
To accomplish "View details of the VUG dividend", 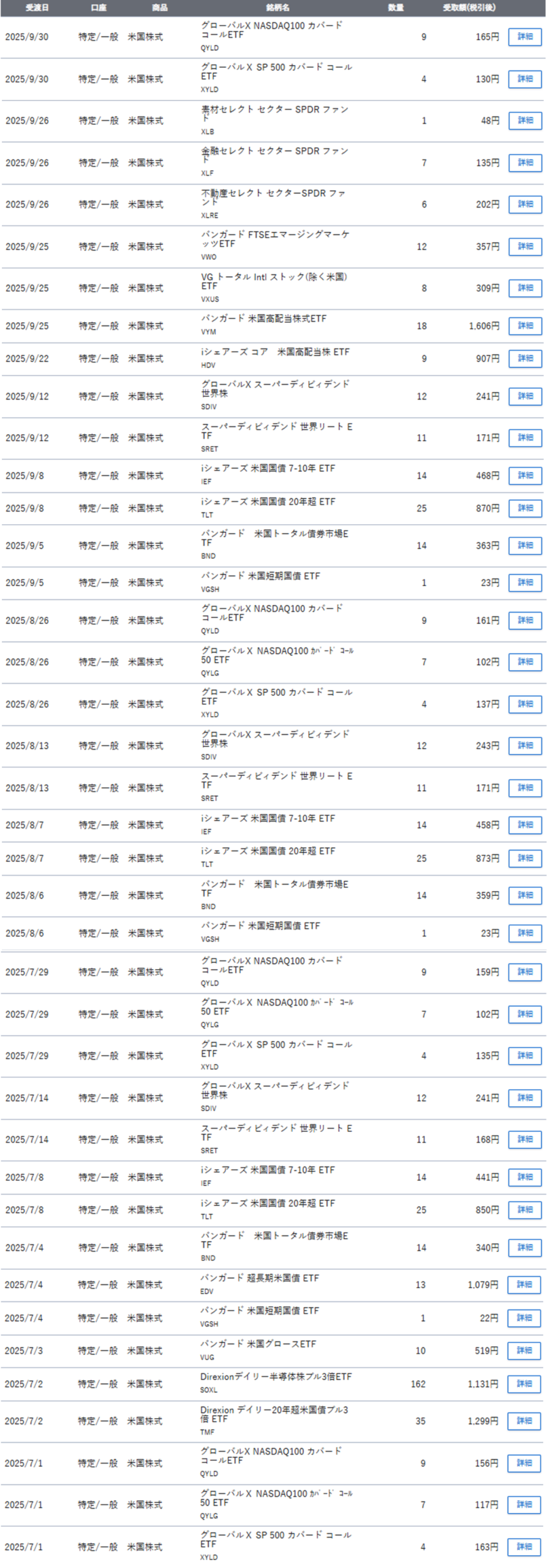I will point(524,1351).
